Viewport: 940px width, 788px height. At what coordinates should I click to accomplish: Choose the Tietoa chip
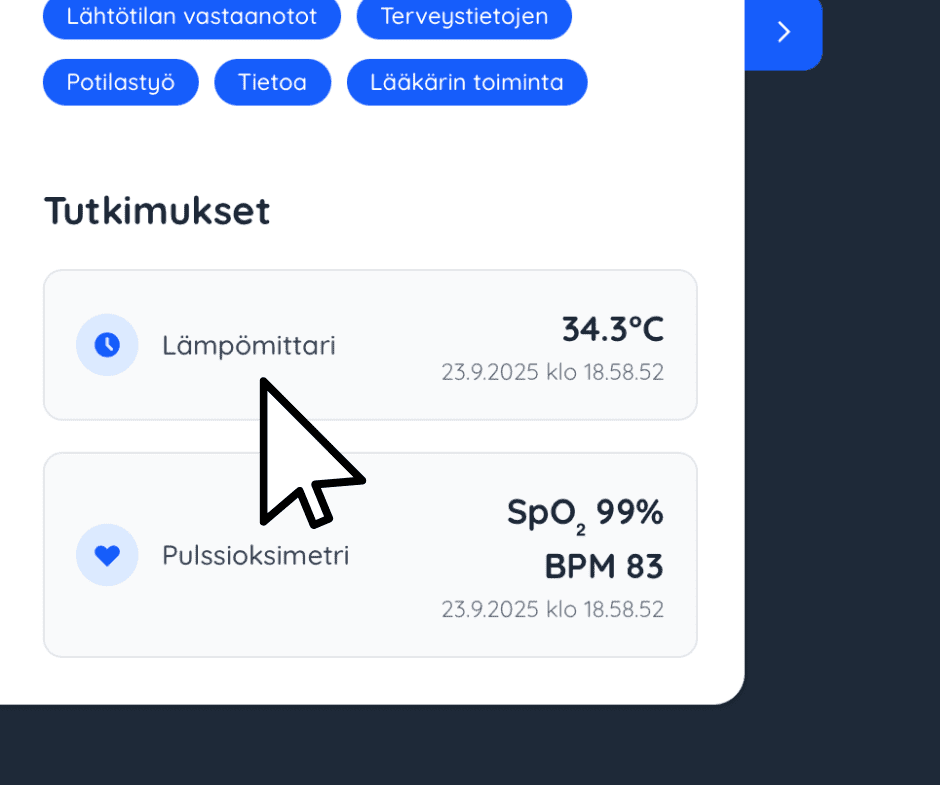tap(272, 82)
